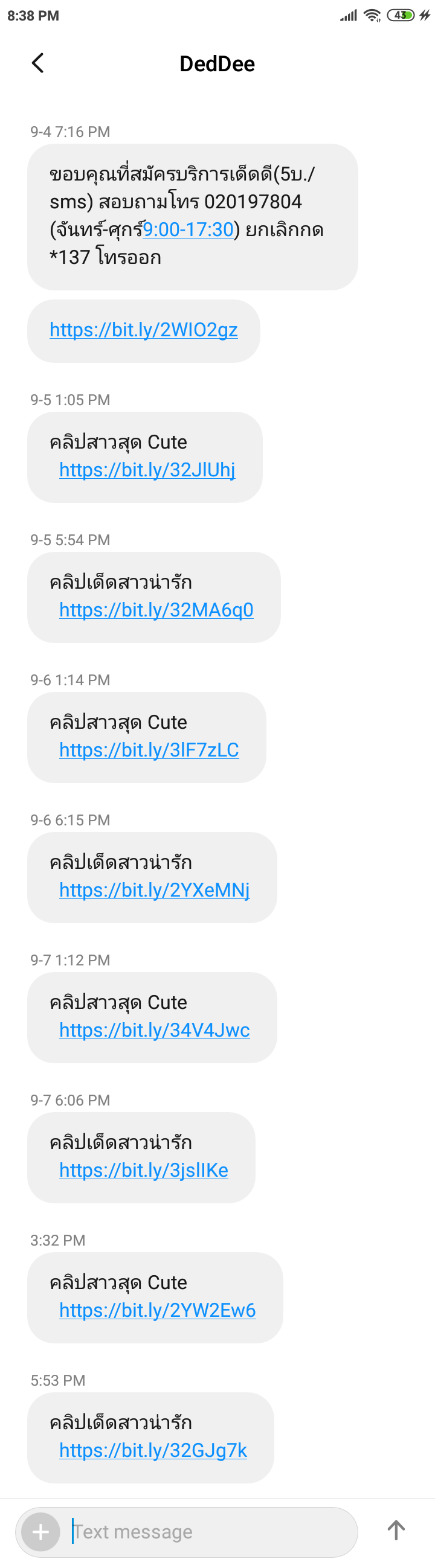Screen dimensions: 435x1568
Task: Go back from the DedDee conversation
Action: point(38,63)
